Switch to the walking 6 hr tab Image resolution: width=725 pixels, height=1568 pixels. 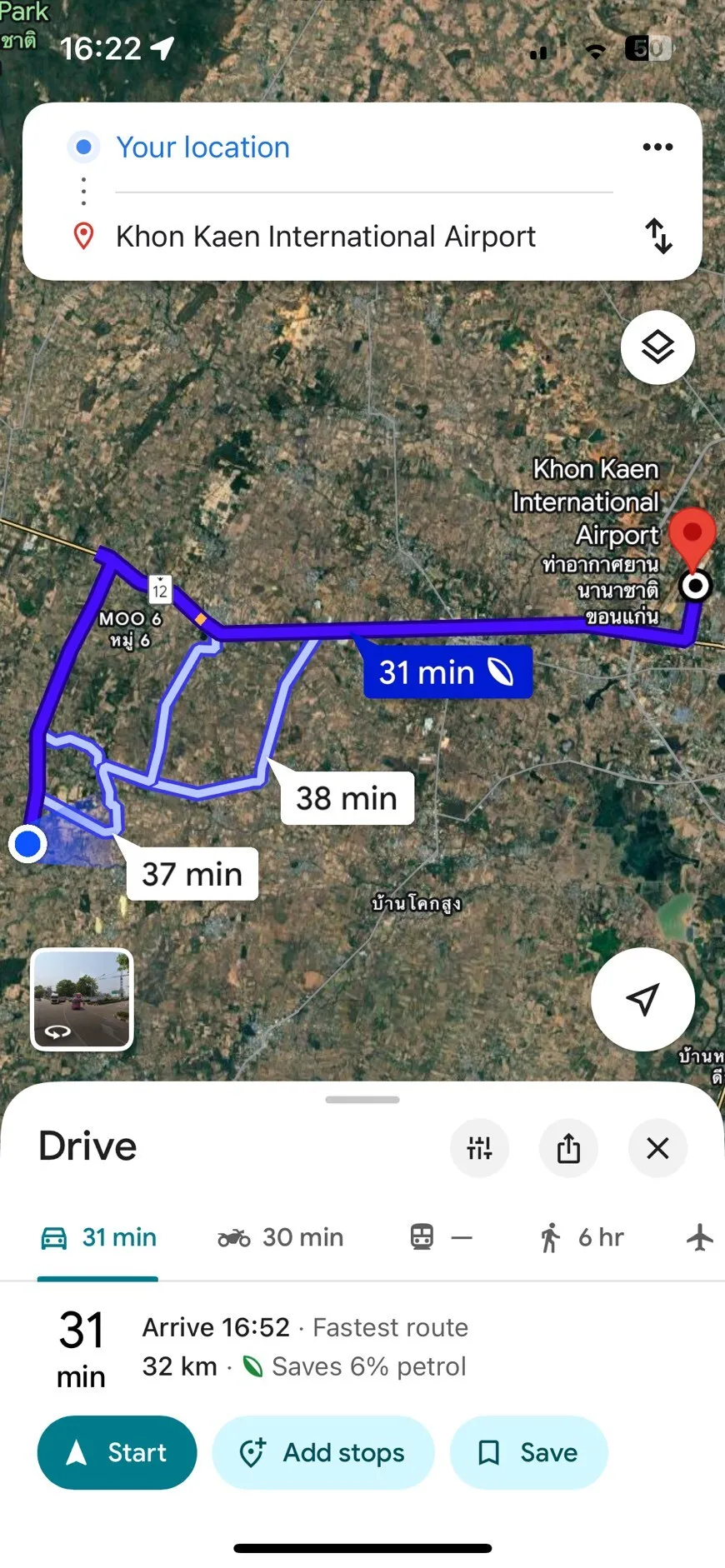pos(582,1238)
